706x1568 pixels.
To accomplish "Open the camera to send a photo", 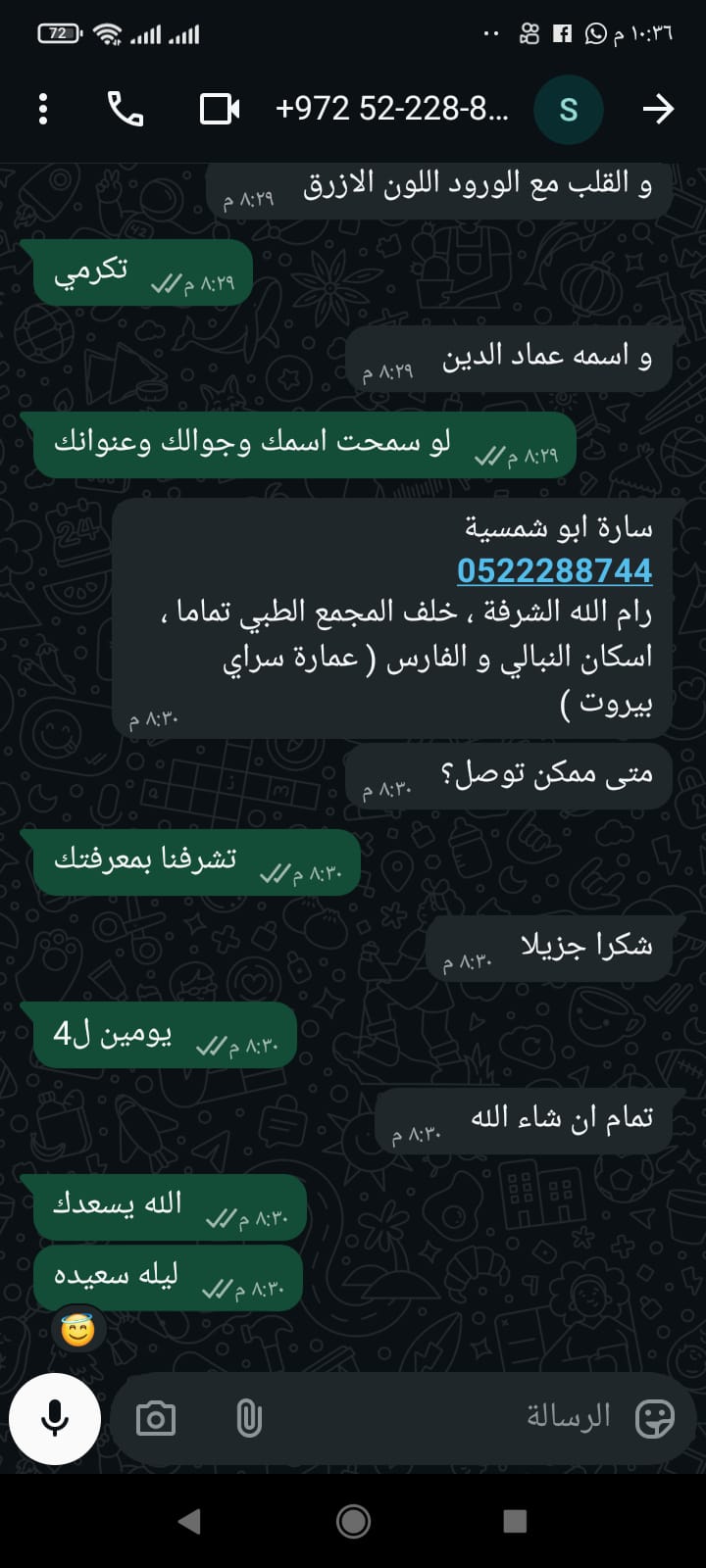I will (x=156, y=1418).
